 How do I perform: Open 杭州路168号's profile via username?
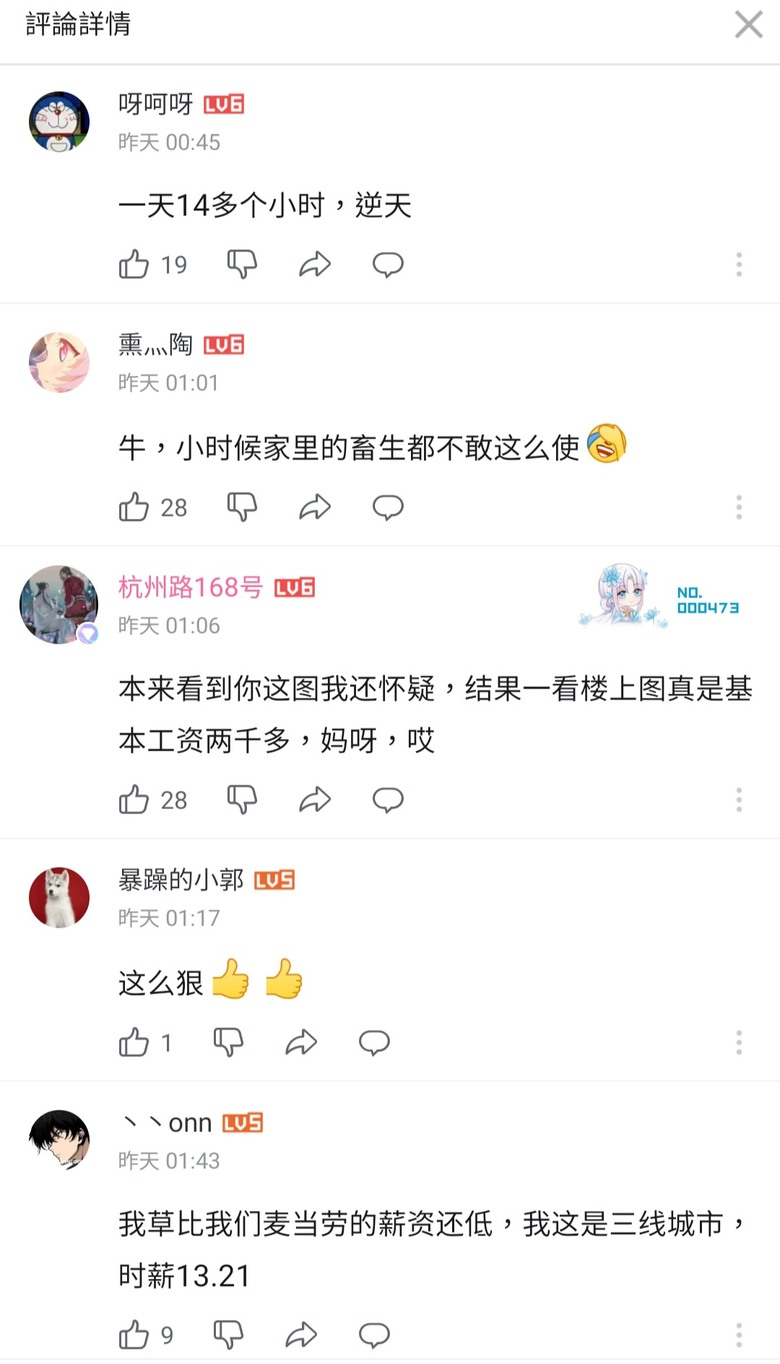190,588
